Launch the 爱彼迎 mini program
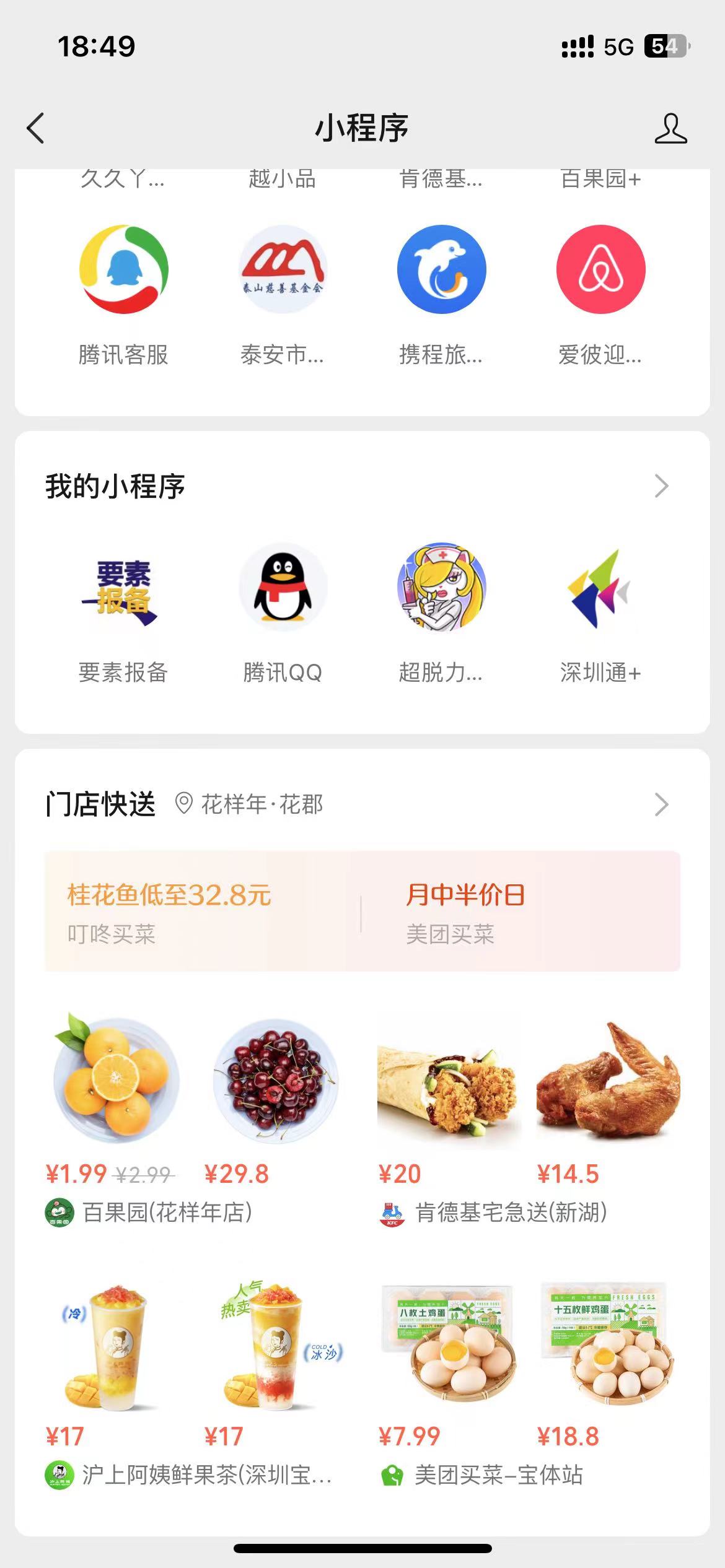The width and height of the screenshot is (725, 1568). (600, 269)
